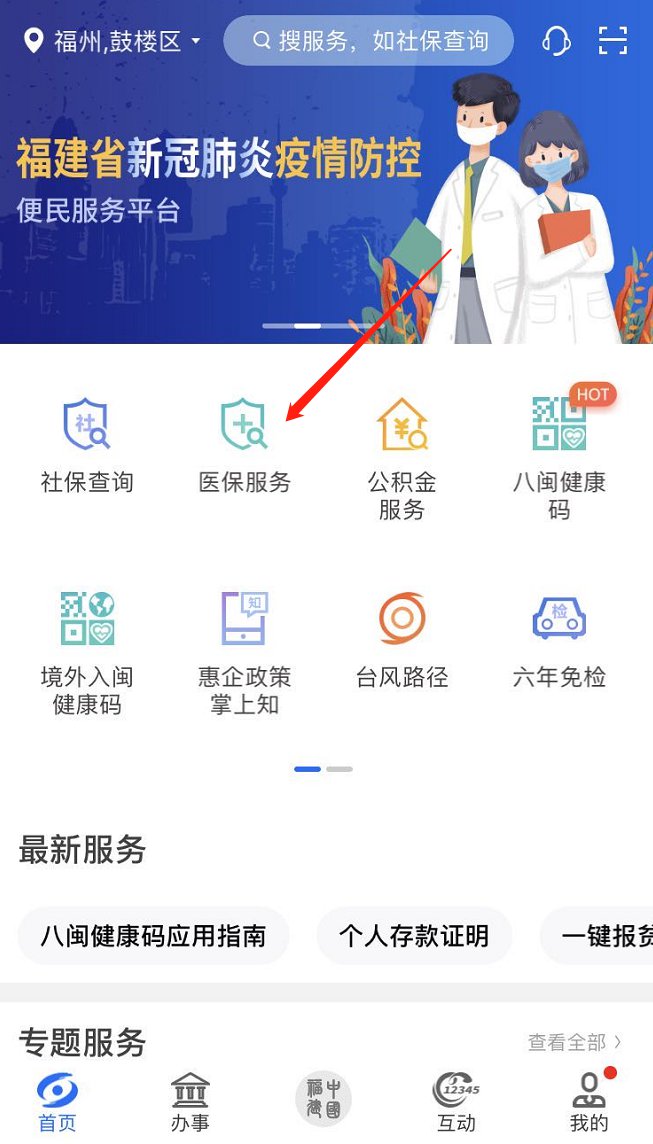
Task: Switch to the 办事 tab
Action: coord(190,1102)
